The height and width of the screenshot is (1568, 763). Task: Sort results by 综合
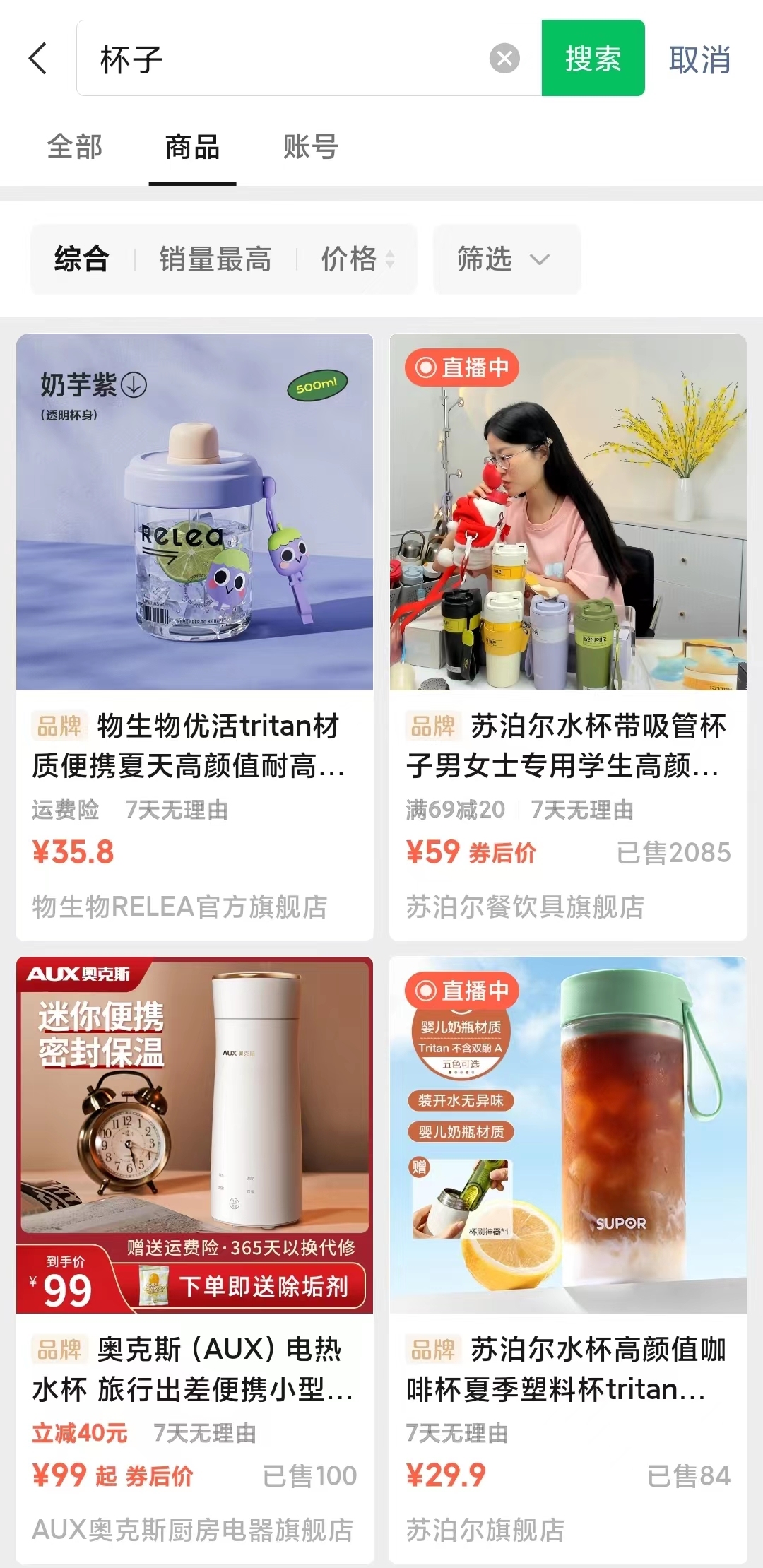[82, 259]
